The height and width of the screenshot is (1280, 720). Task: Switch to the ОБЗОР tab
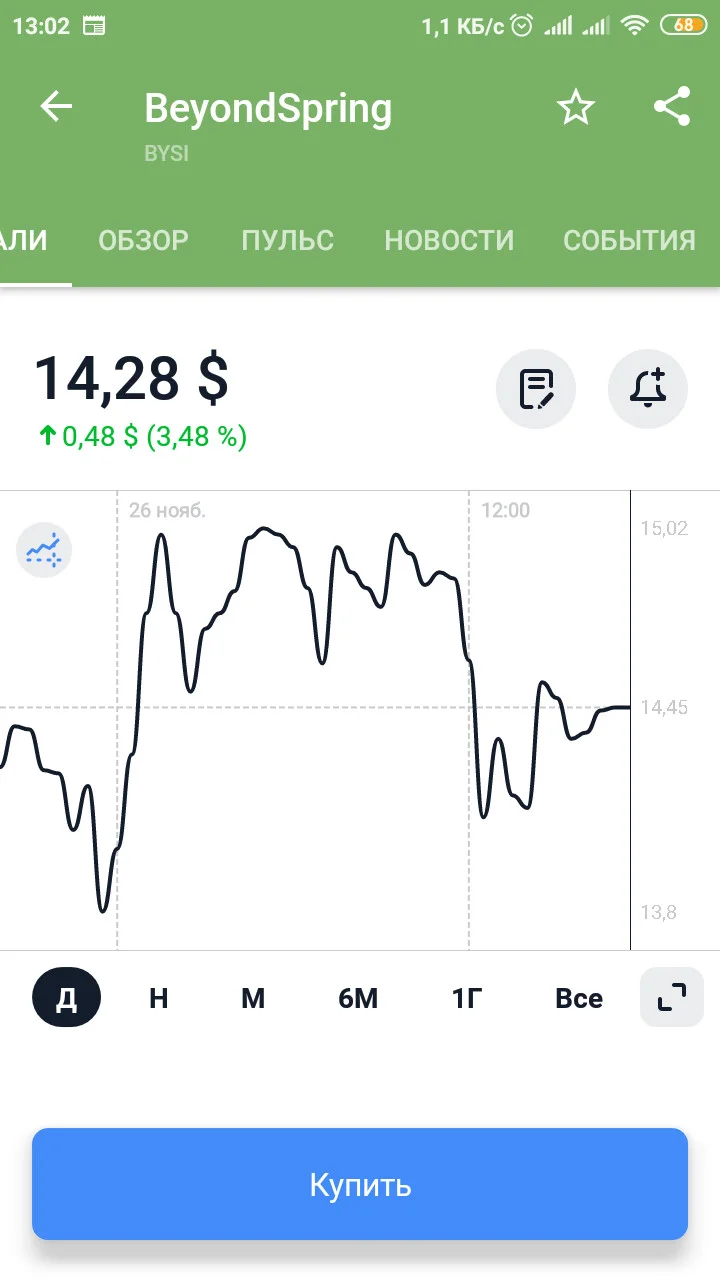[x=143, y=240]
